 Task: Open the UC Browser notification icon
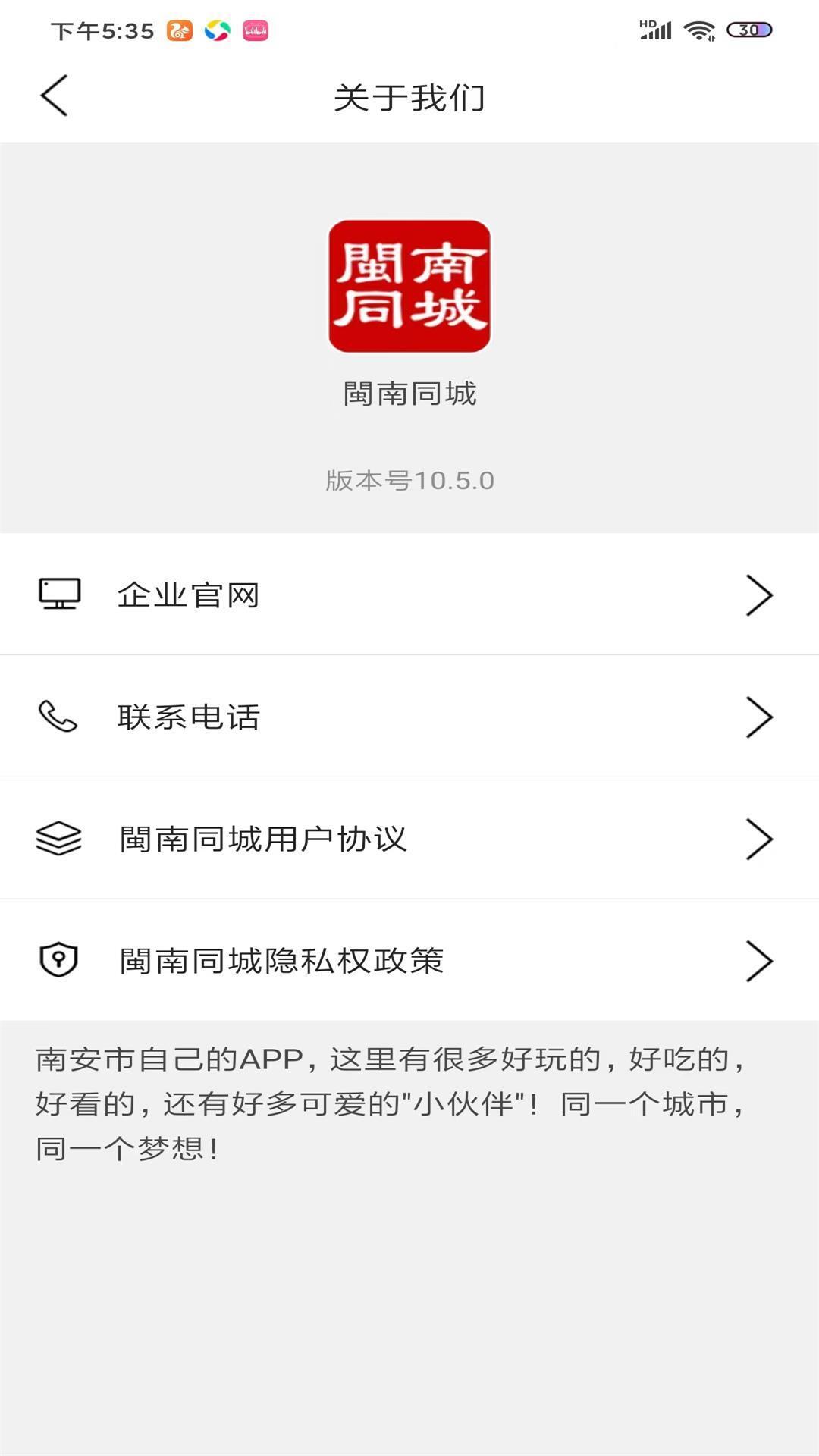(178, 30)
